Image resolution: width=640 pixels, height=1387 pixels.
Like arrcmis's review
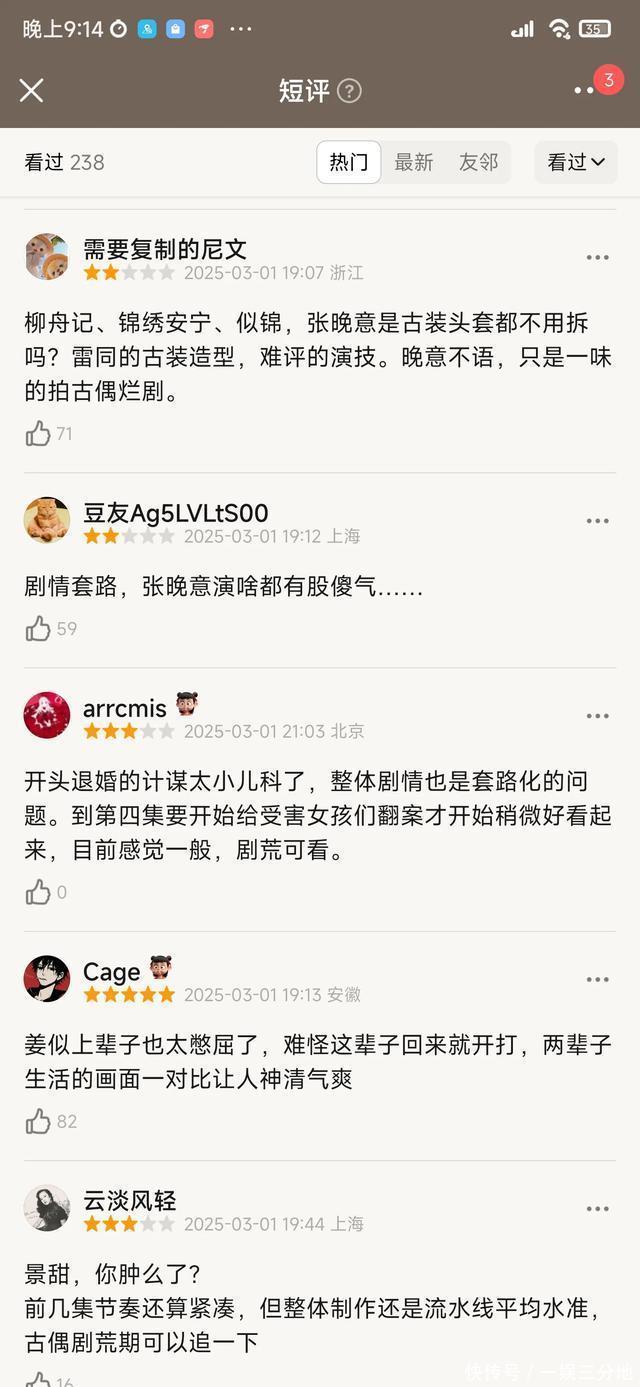click(x=39, y=892)
